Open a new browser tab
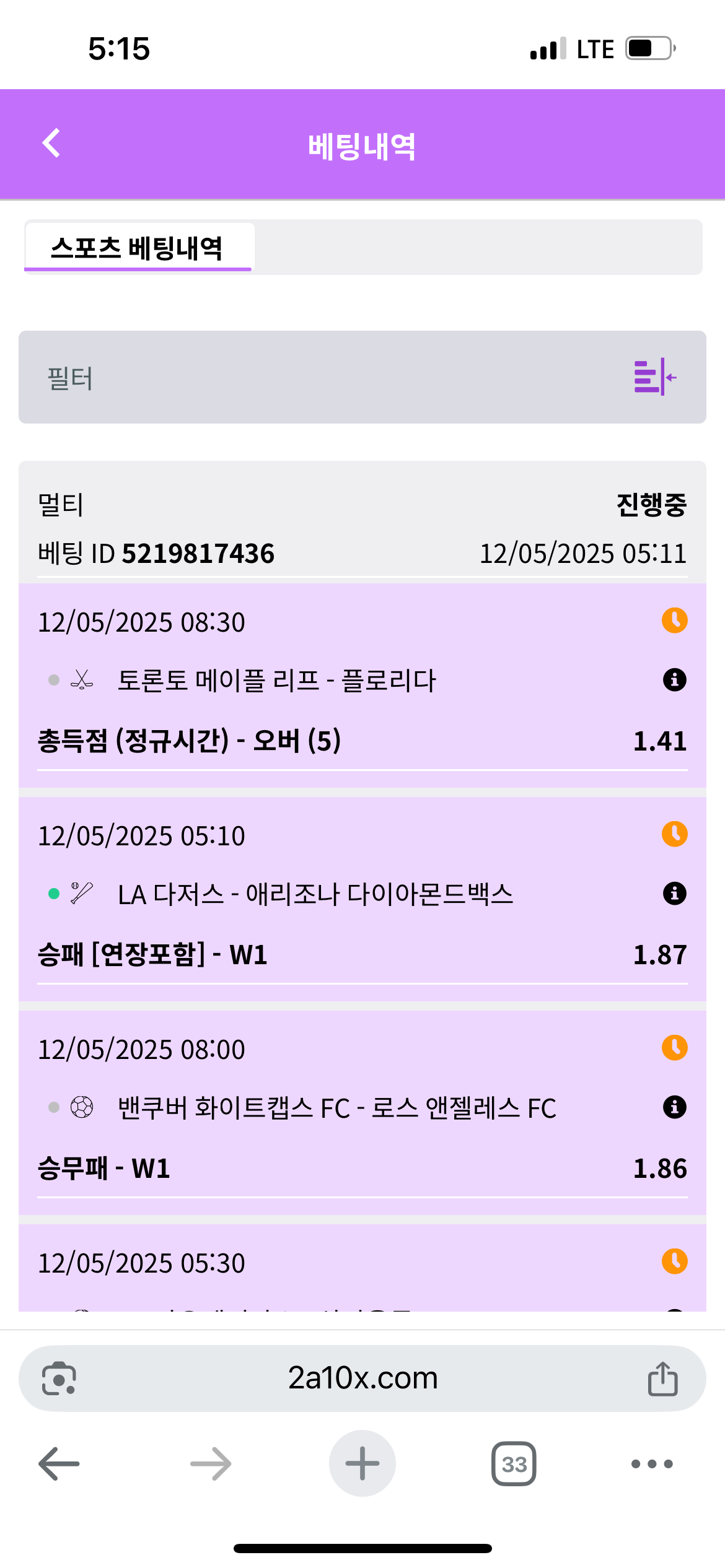 [x=362, y=1464]
